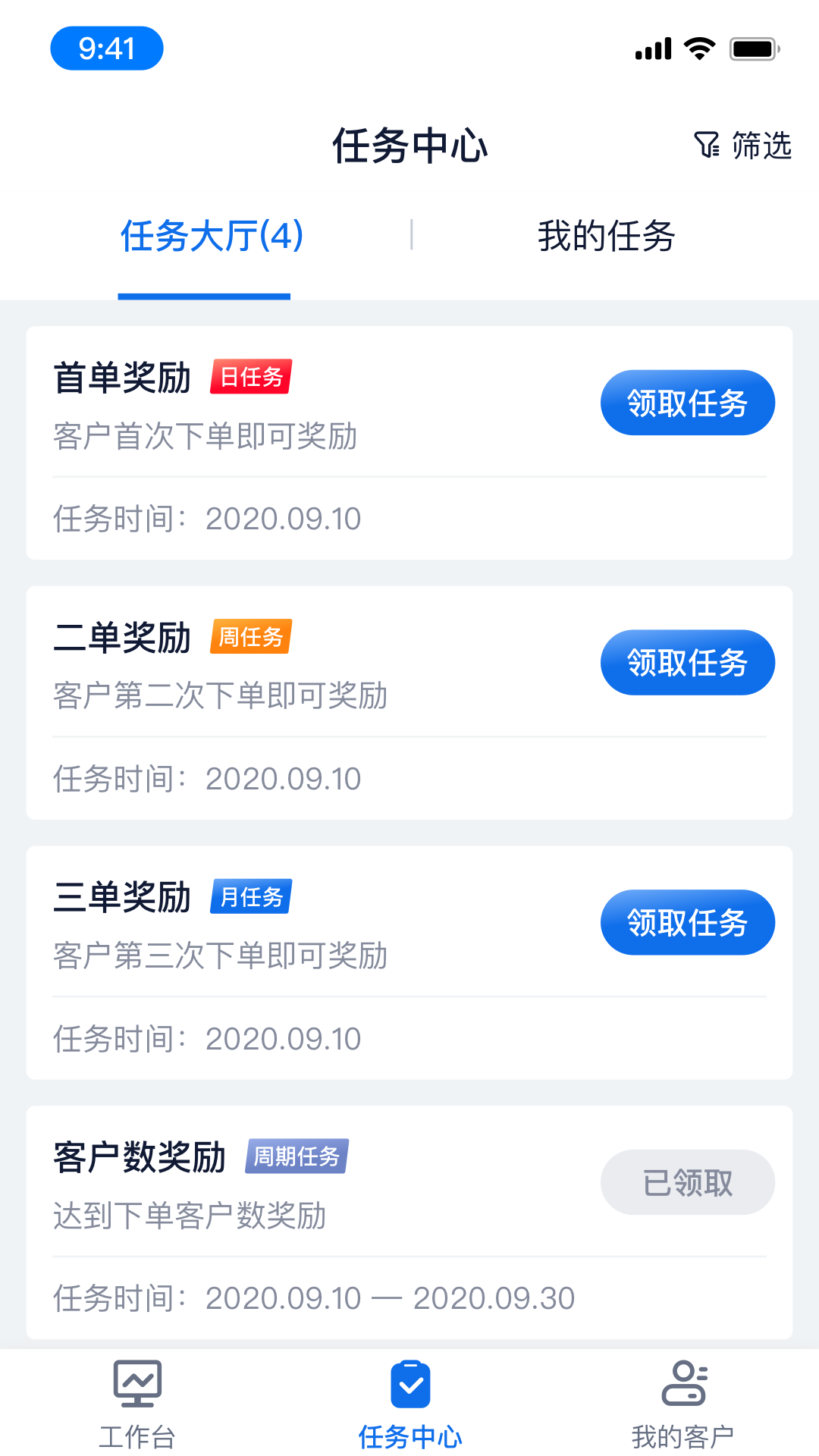Select the 任务大厅(4) tab

pos(212,236)
